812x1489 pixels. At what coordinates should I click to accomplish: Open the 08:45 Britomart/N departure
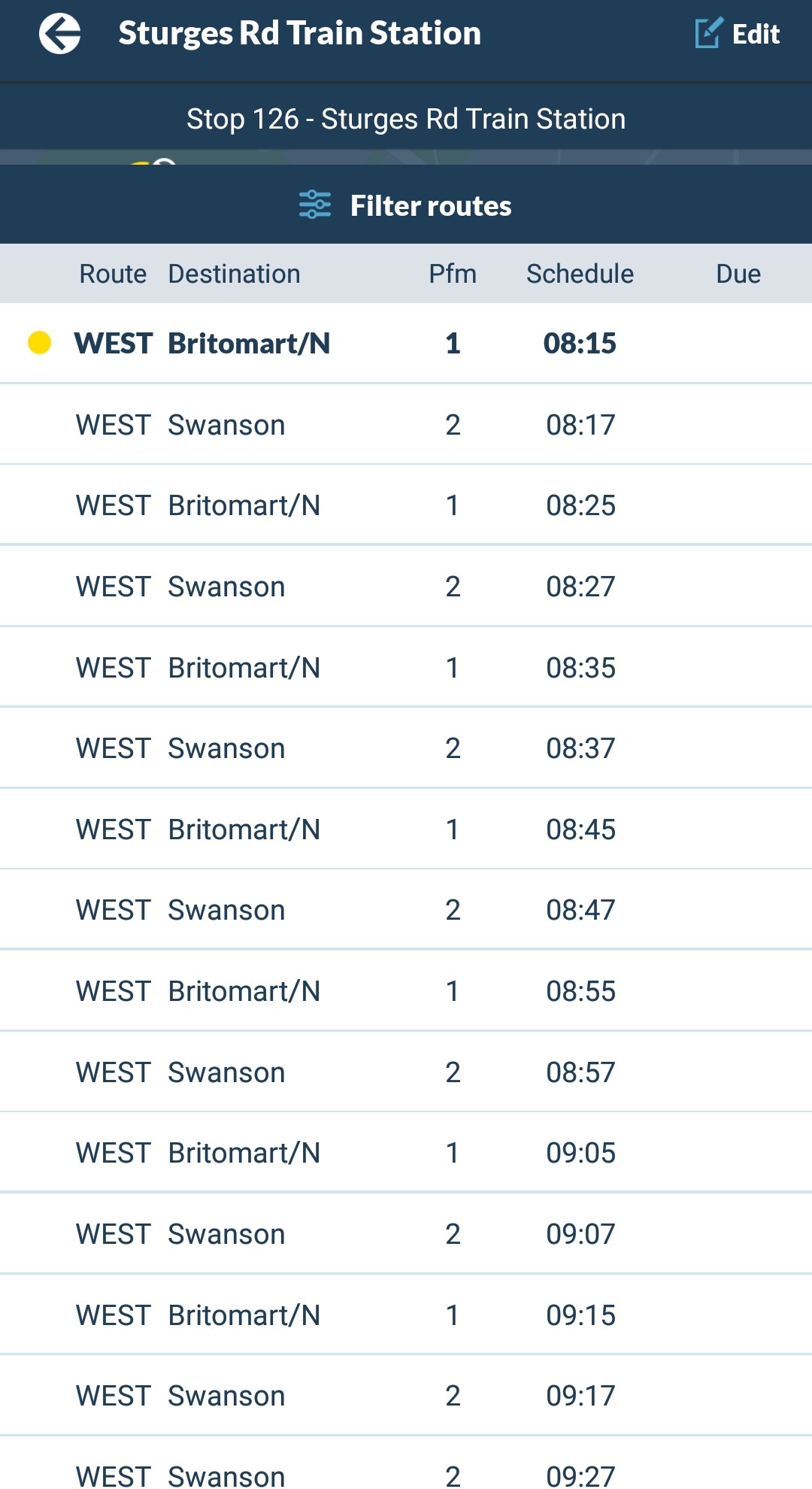406,829
